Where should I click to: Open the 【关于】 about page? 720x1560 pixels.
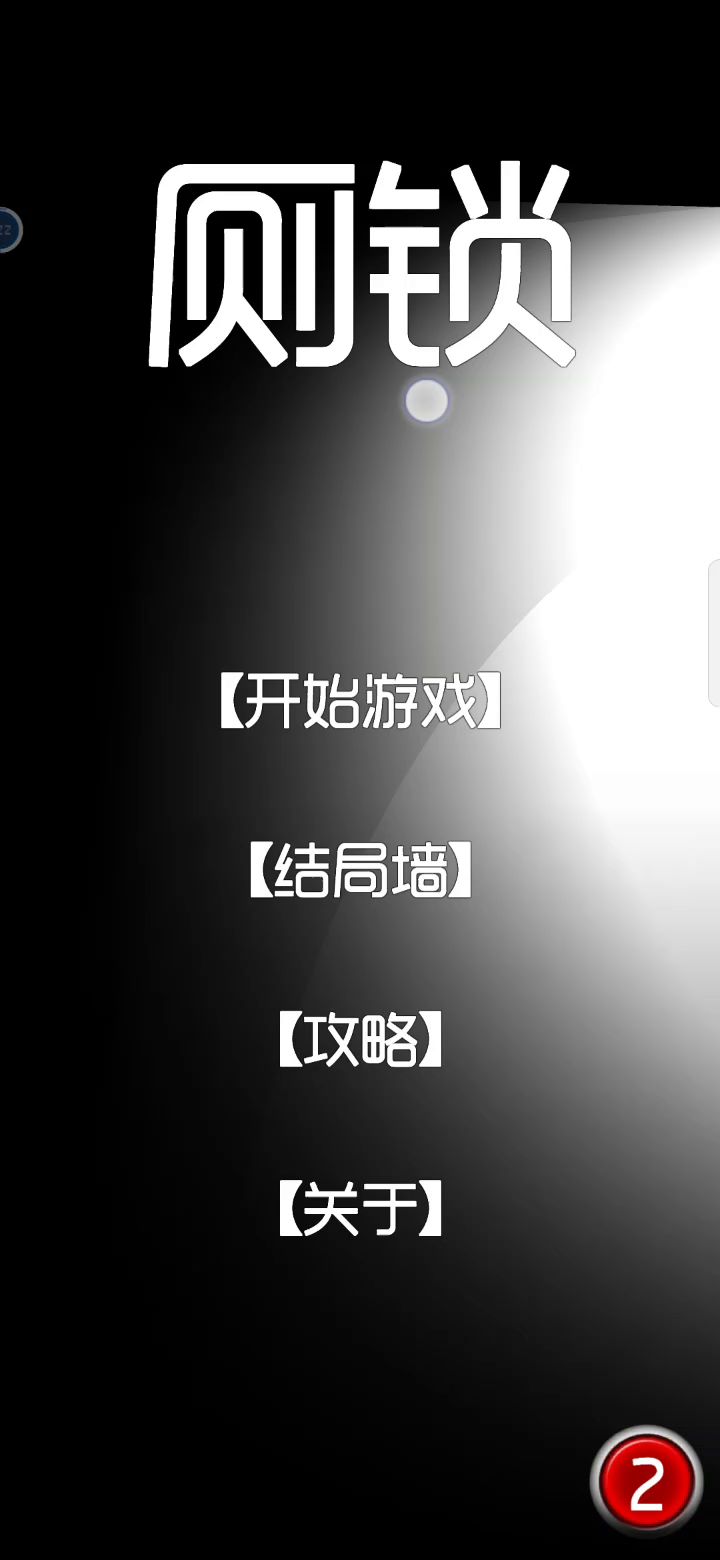[360, 1209]
